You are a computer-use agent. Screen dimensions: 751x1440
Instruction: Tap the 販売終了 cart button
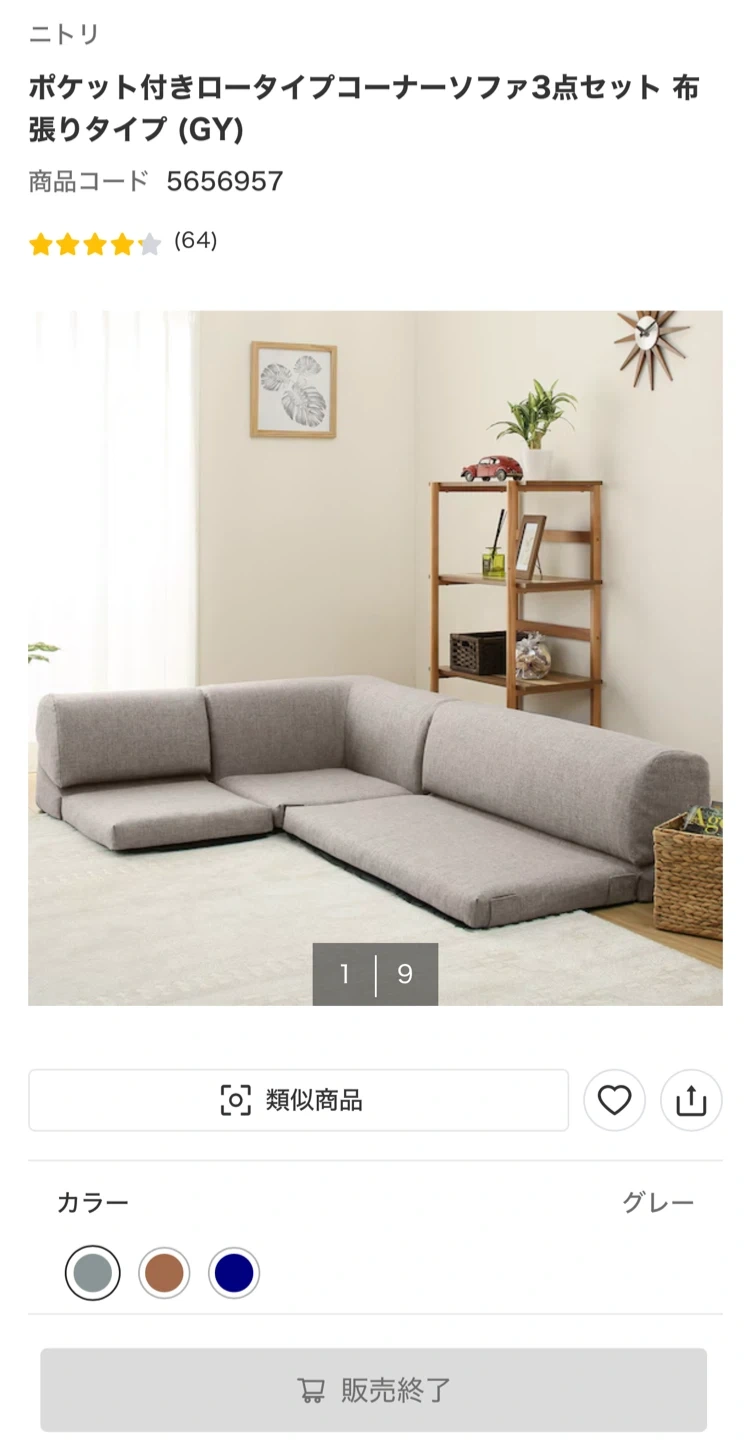(x=374, y=1389)
